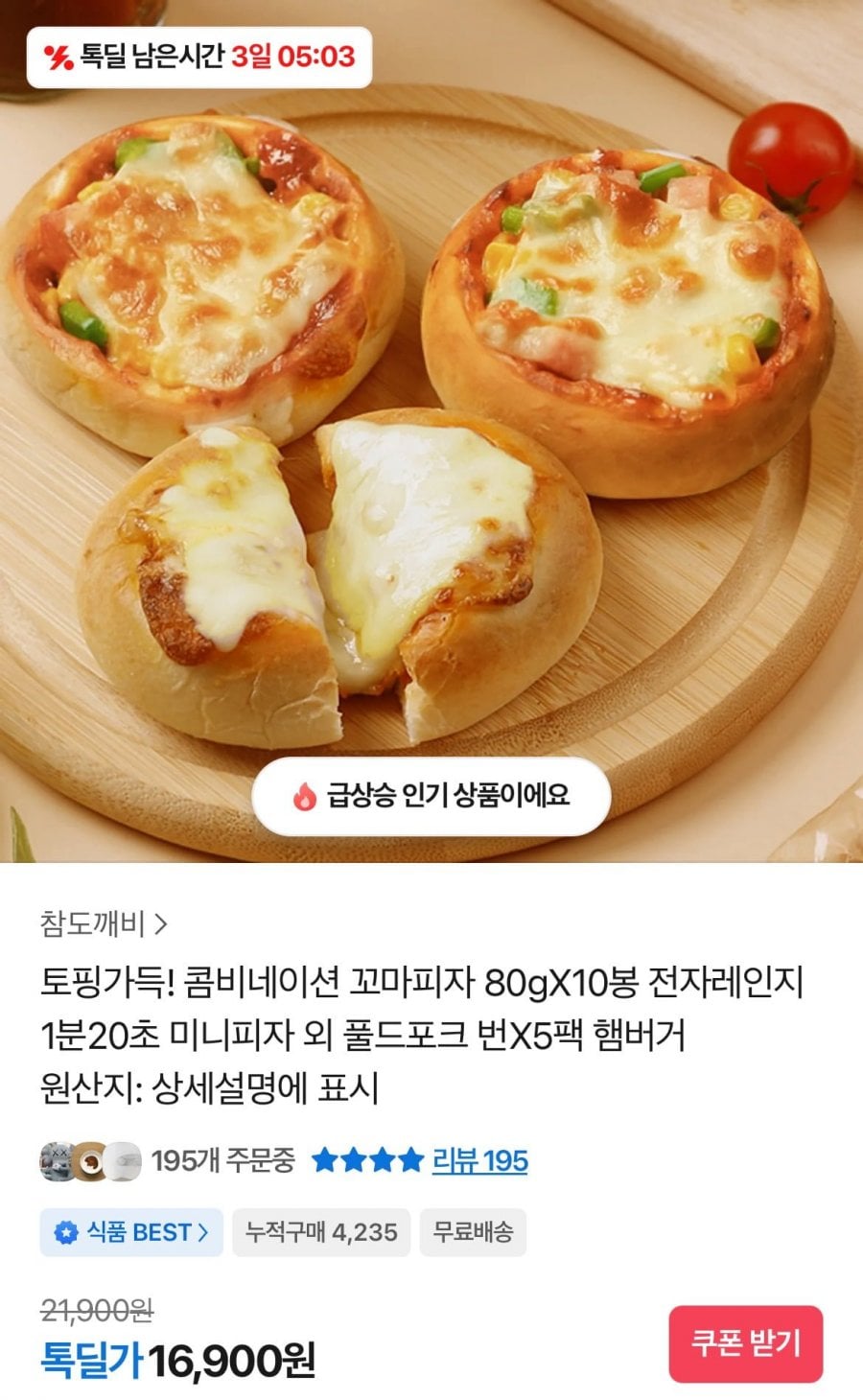Open the 리뷰 195 reviews link

[x=479, y=1161]
